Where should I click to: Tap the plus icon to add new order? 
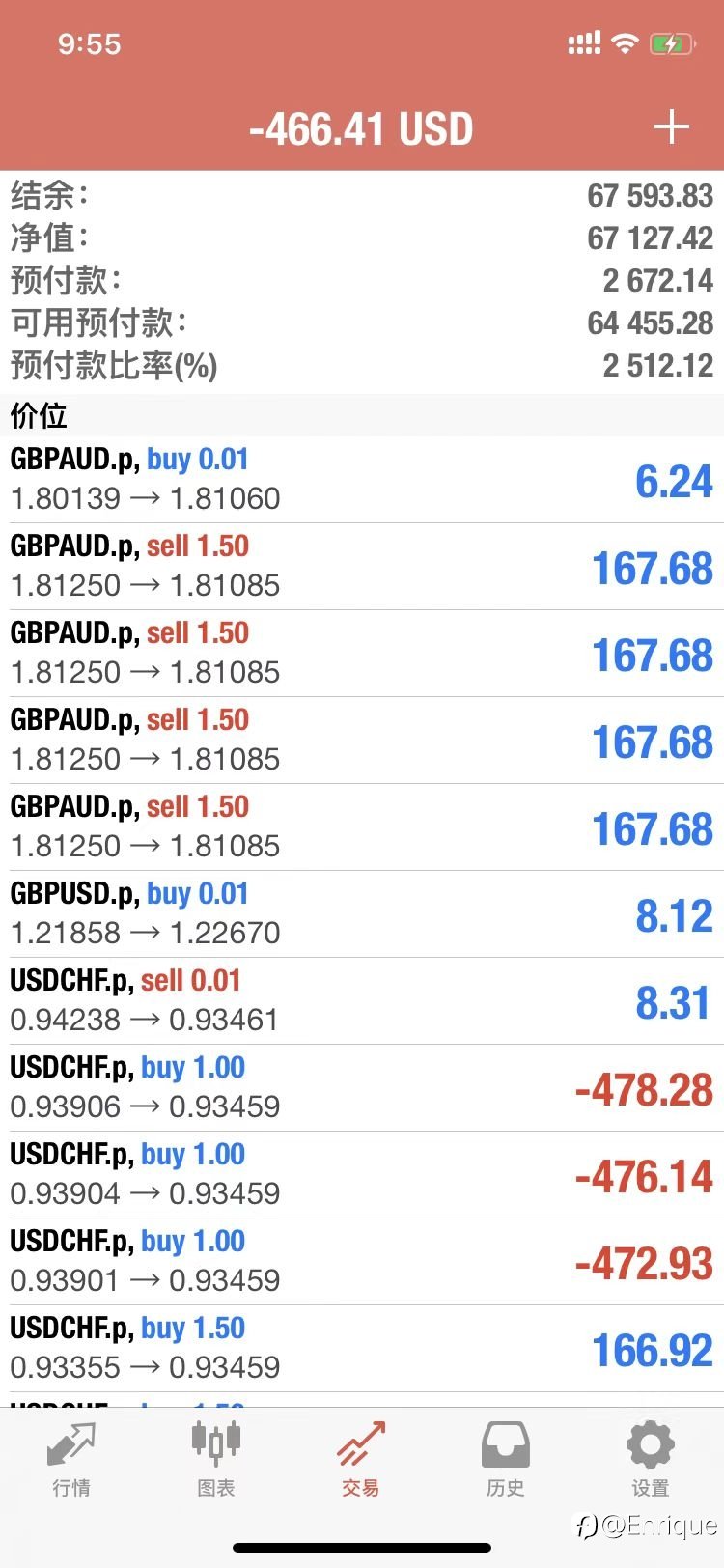tap(671, 127)
